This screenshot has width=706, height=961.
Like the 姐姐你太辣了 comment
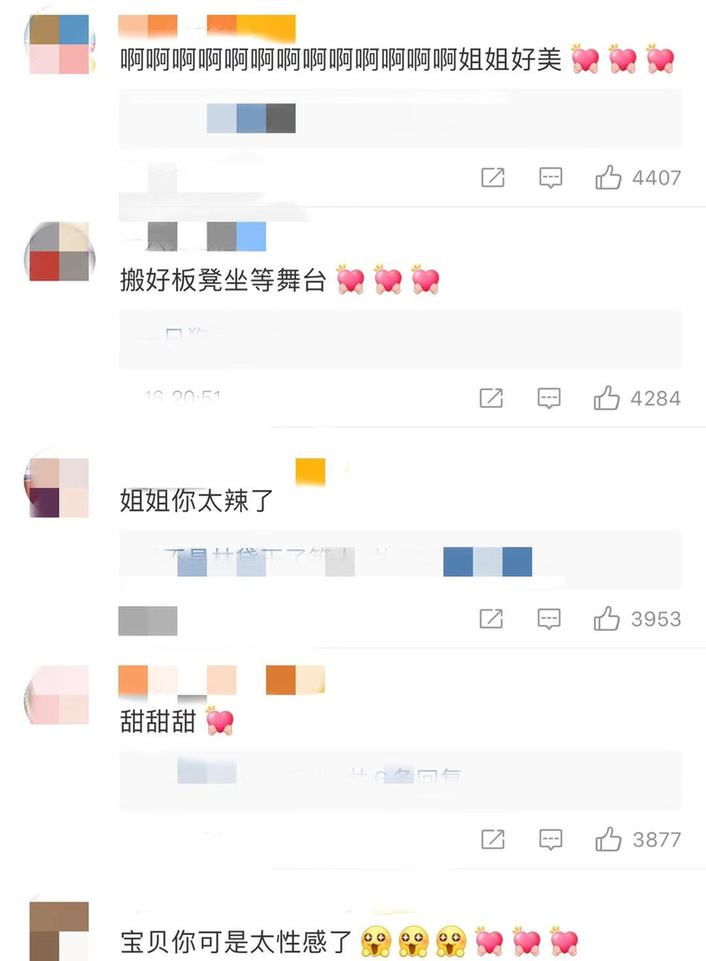point(607,619)
